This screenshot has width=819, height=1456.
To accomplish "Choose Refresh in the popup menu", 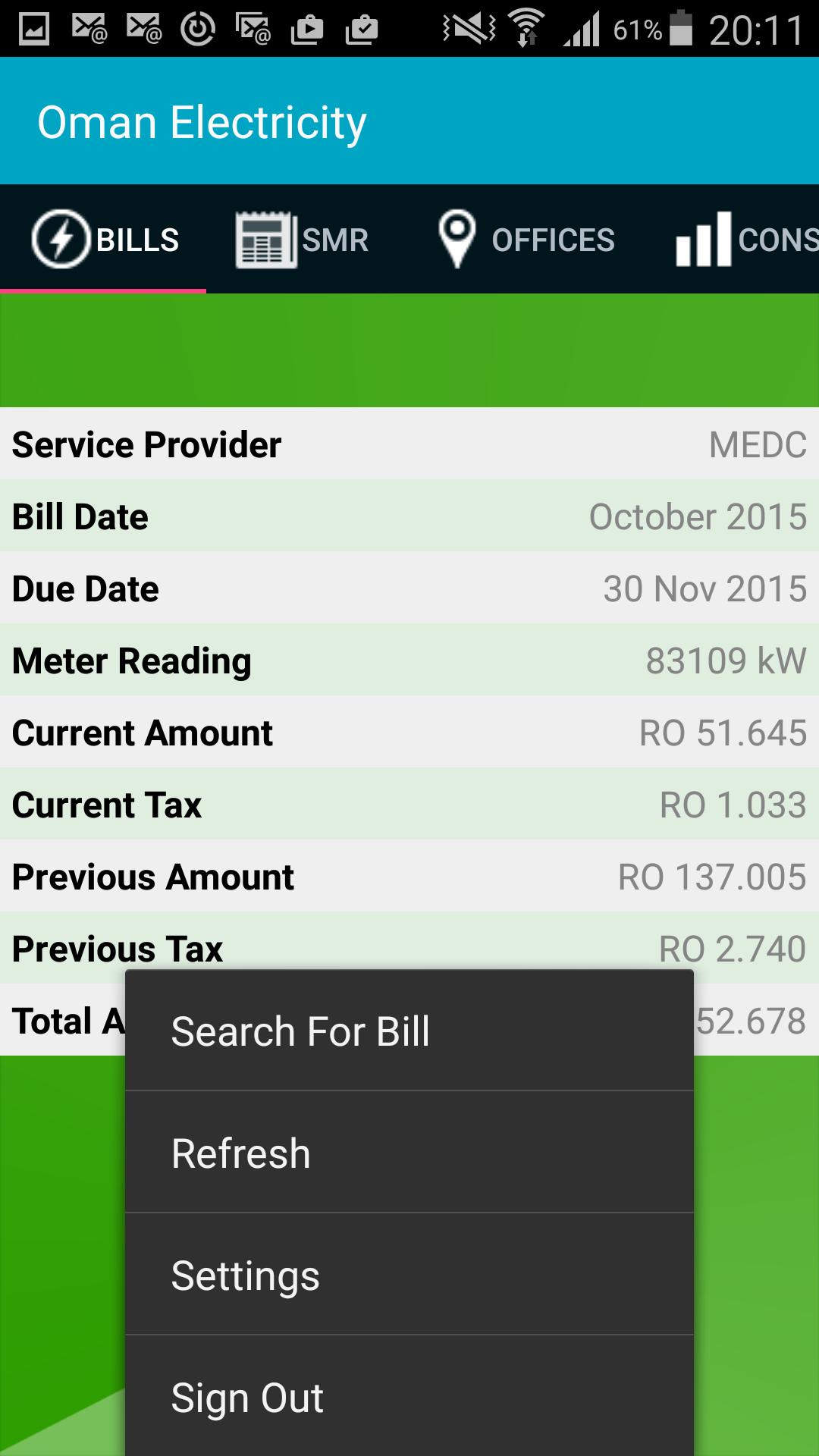I will [409, 1153].
